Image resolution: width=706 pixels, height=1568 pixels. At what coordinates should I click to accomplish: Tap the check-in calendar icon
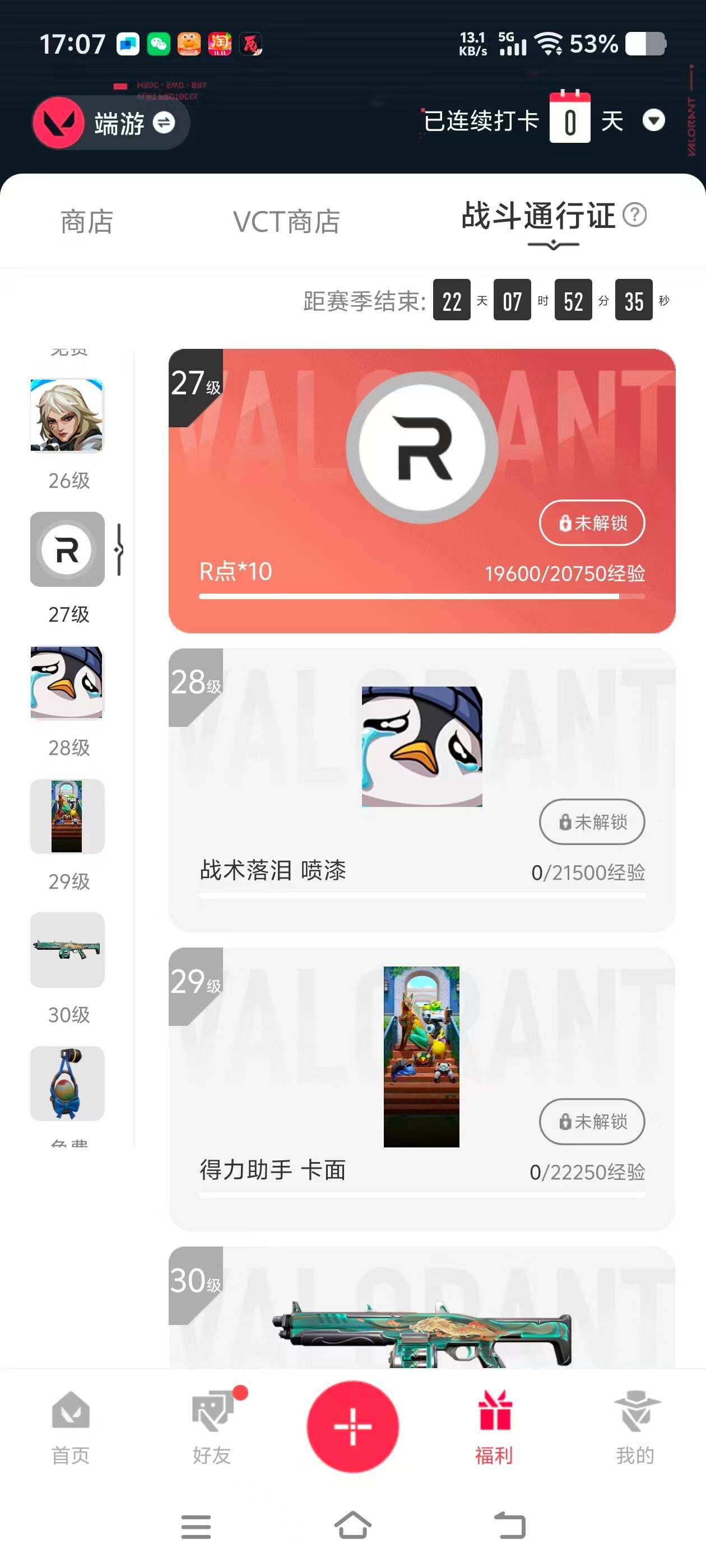click(x=569, y=119)
